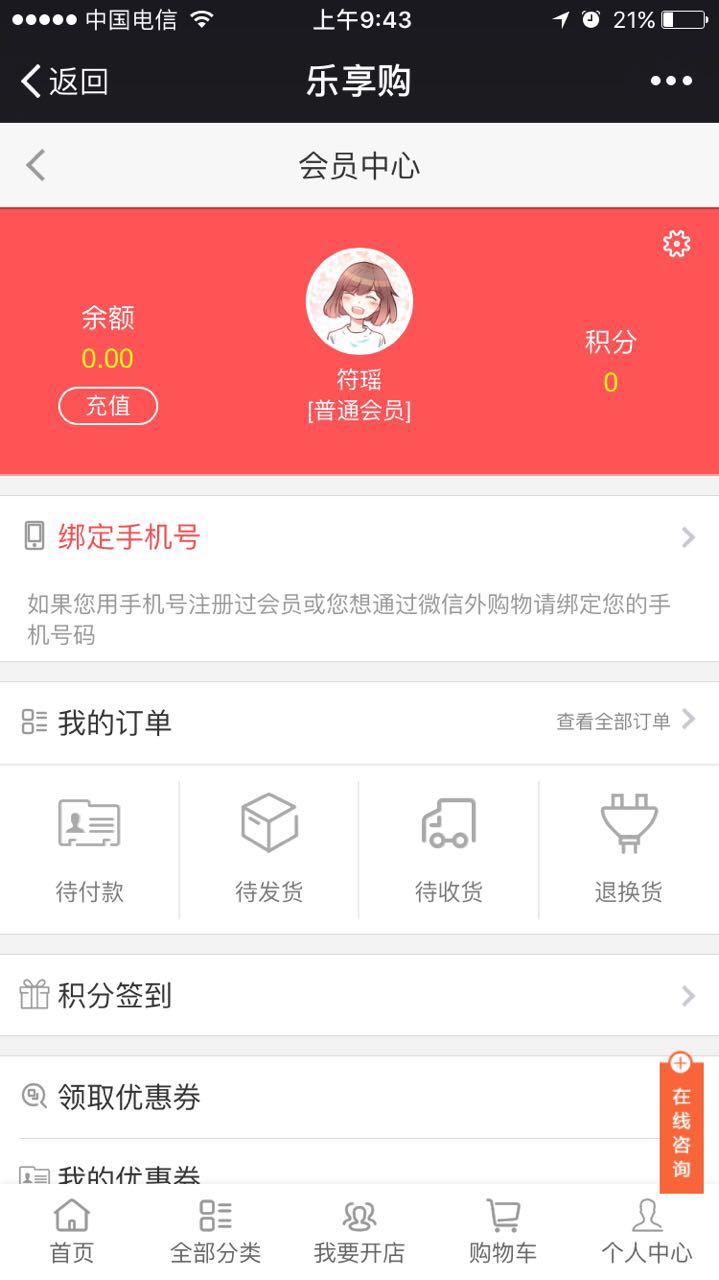This screenshot has height=1280, width=719.
Task: View all orders via 查看全部订单
Action: [624, 721]
